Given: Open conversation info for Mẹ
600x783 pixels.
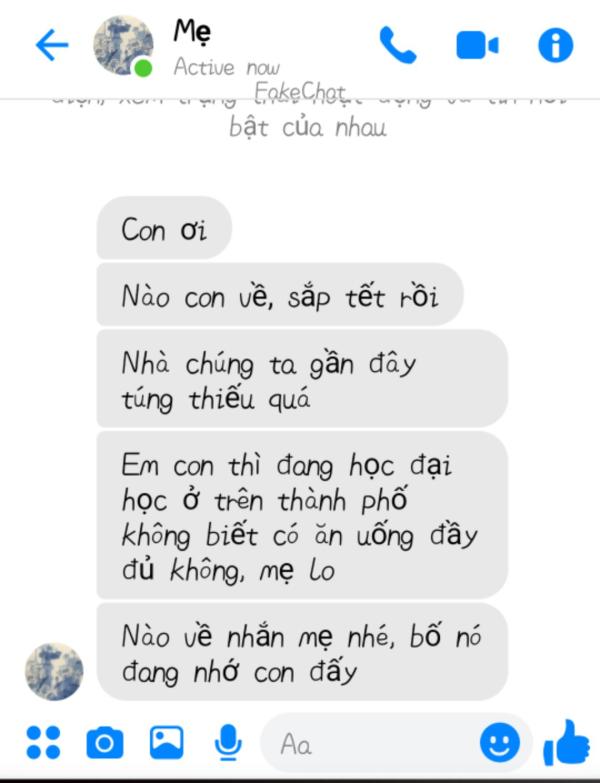Looking at the screenshot, I should pyautogui.click(x=555, y=45).
